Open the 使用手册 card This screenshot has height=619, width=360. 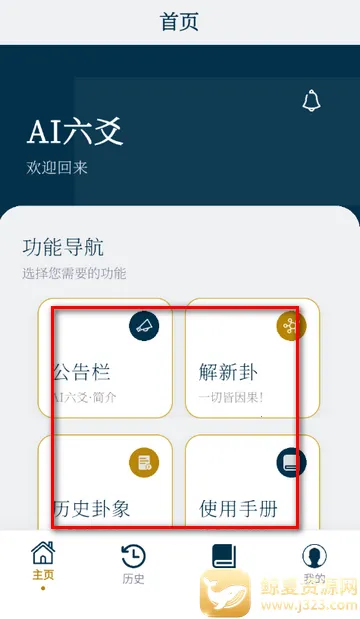252,482
